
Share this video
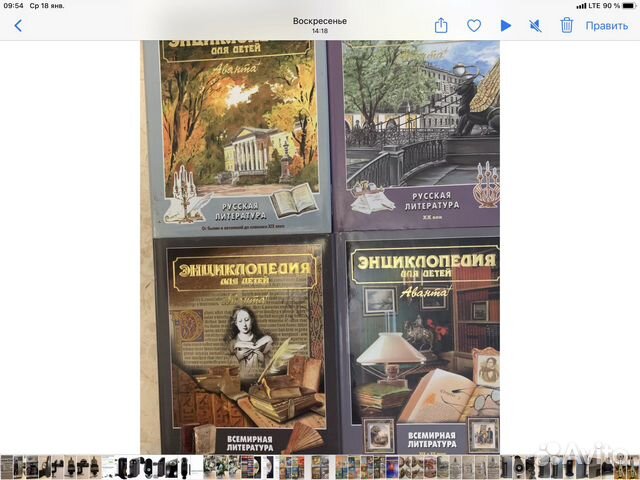tap(441, 26)
